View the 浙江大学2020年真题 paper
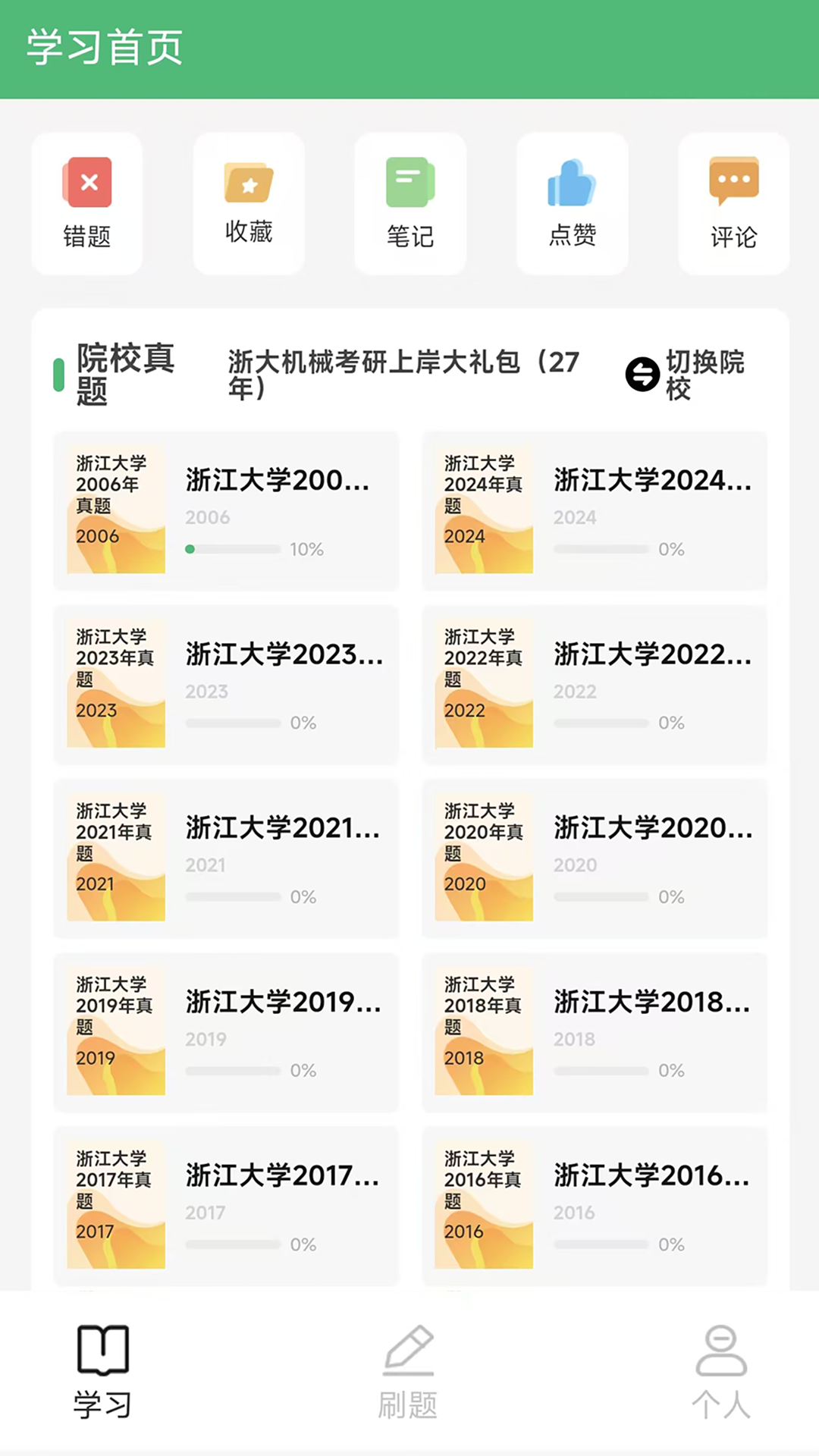 (595, 858)
